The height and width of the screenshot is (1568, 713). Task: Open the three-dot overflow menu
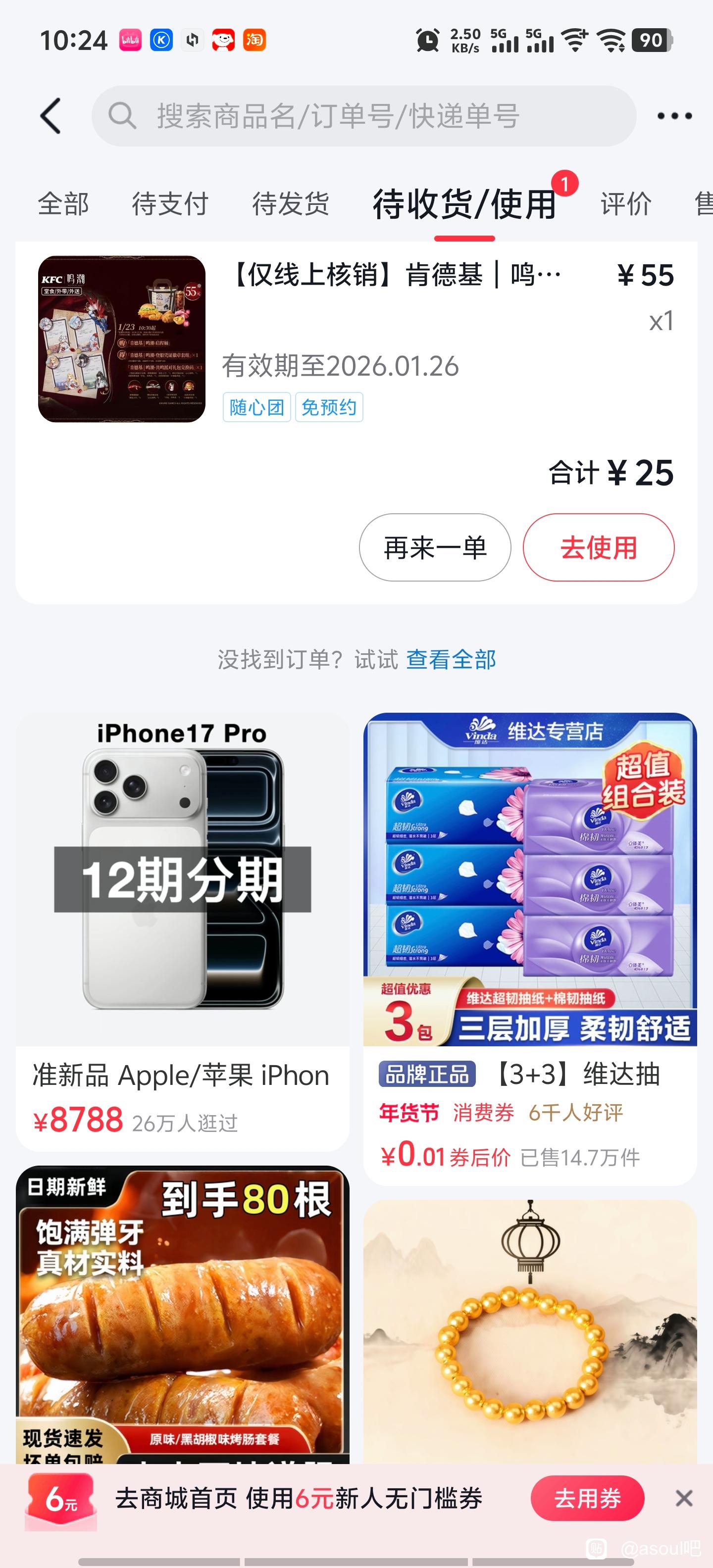[x=674, y=116]
